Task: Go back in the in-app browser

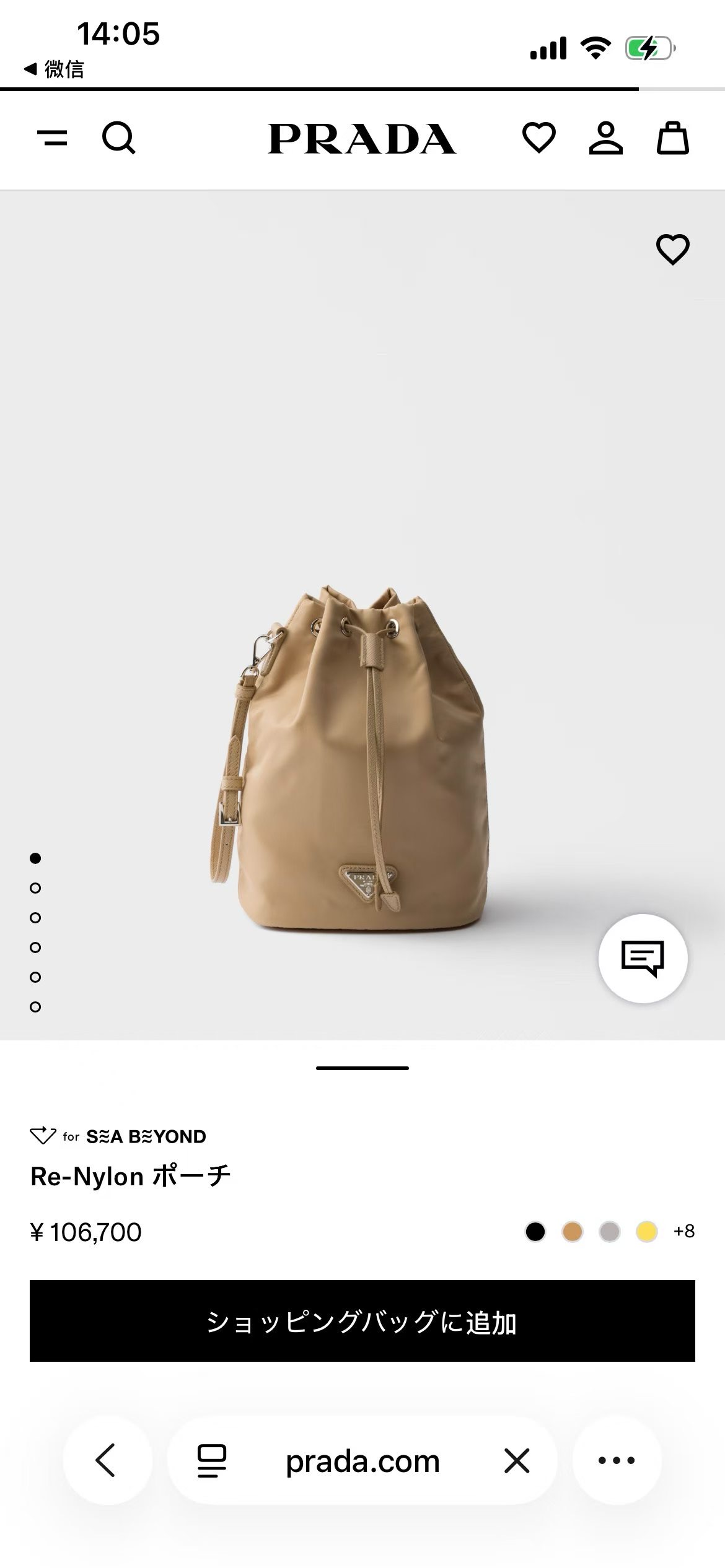Action: point(107,1460)
